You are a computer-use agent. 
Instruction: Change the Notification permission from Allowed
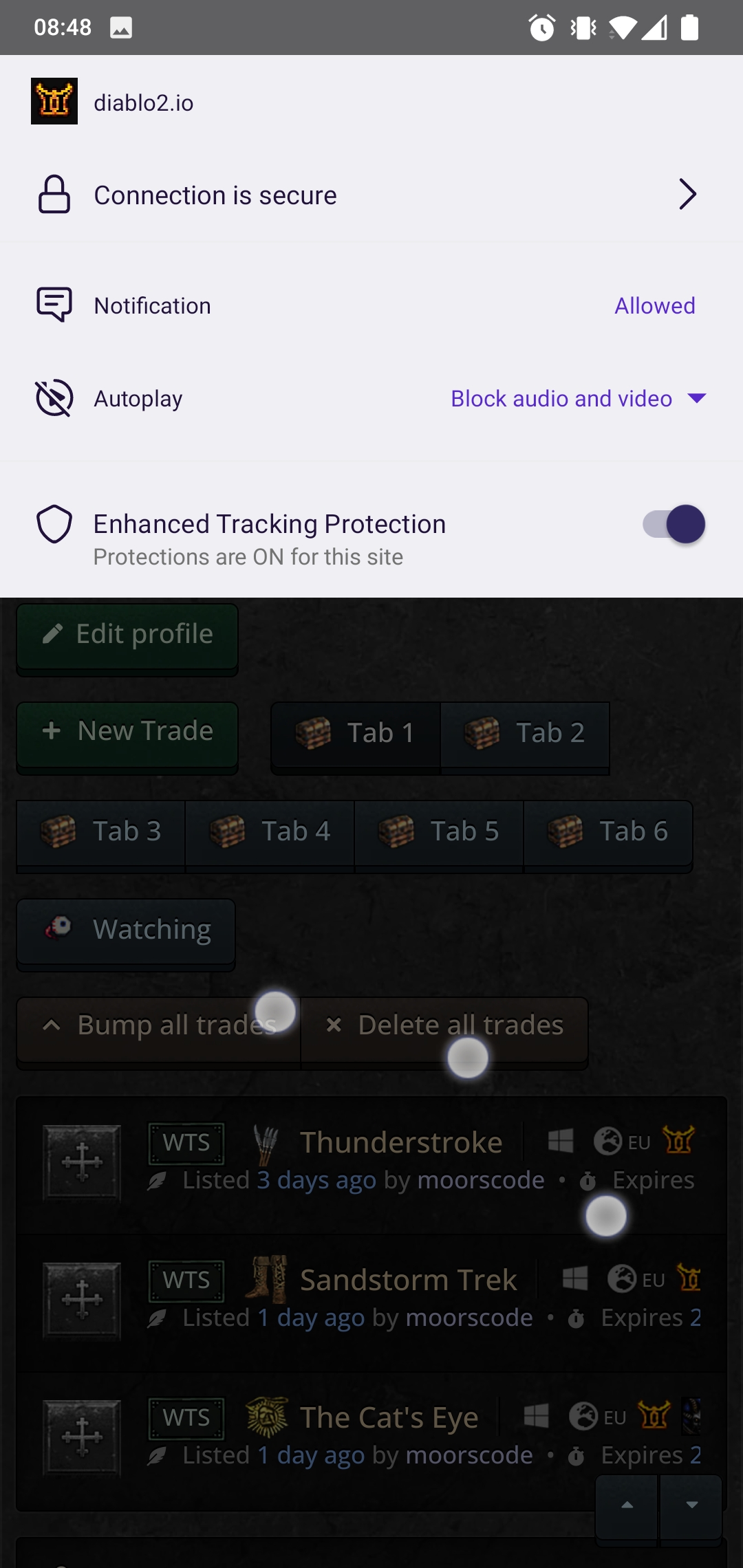coord(654,306)
